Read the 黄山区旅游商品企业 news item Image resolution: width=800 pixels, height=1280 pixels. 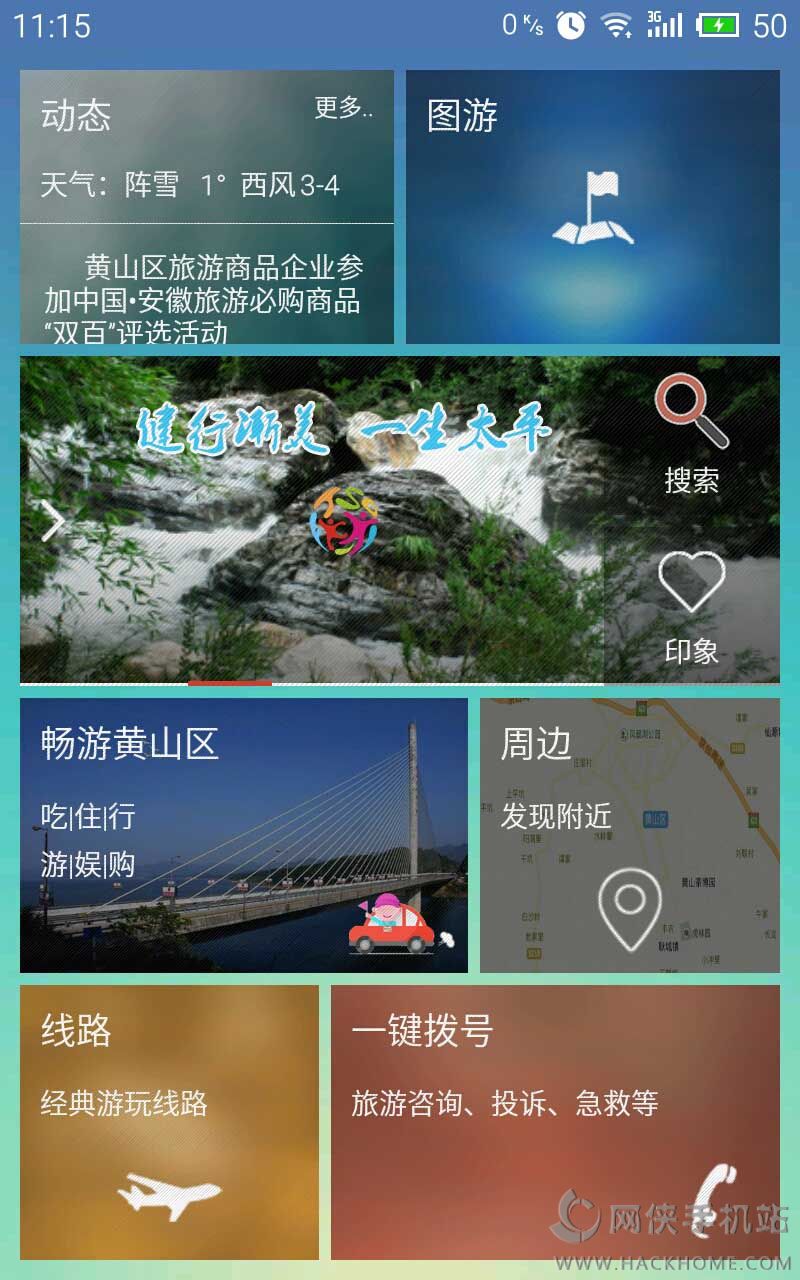pos(203,299)
